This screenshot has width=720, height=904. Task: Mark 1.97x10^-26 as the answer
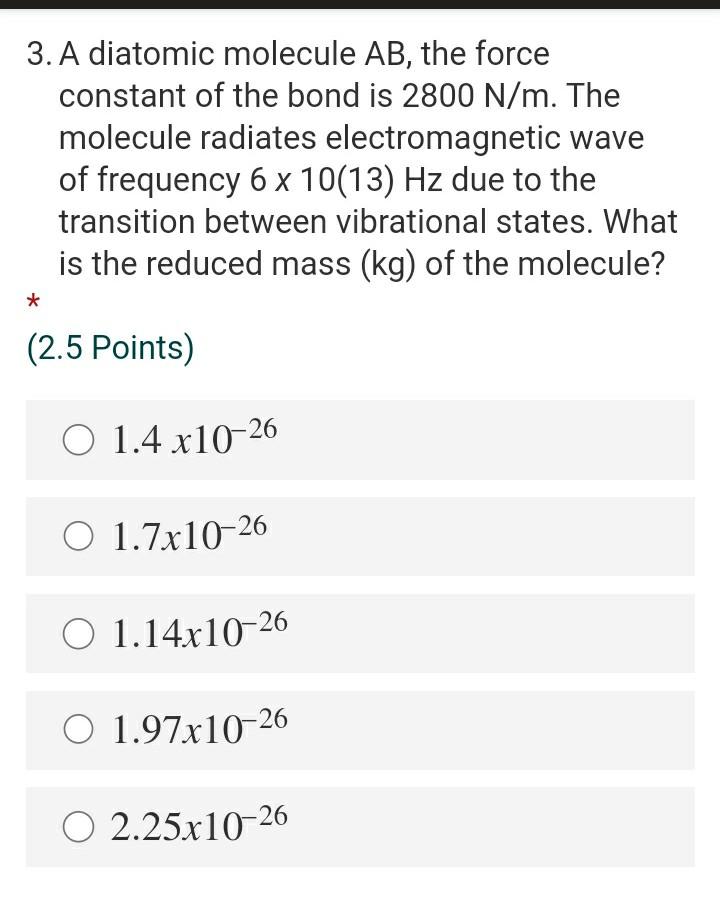point(79,731)
